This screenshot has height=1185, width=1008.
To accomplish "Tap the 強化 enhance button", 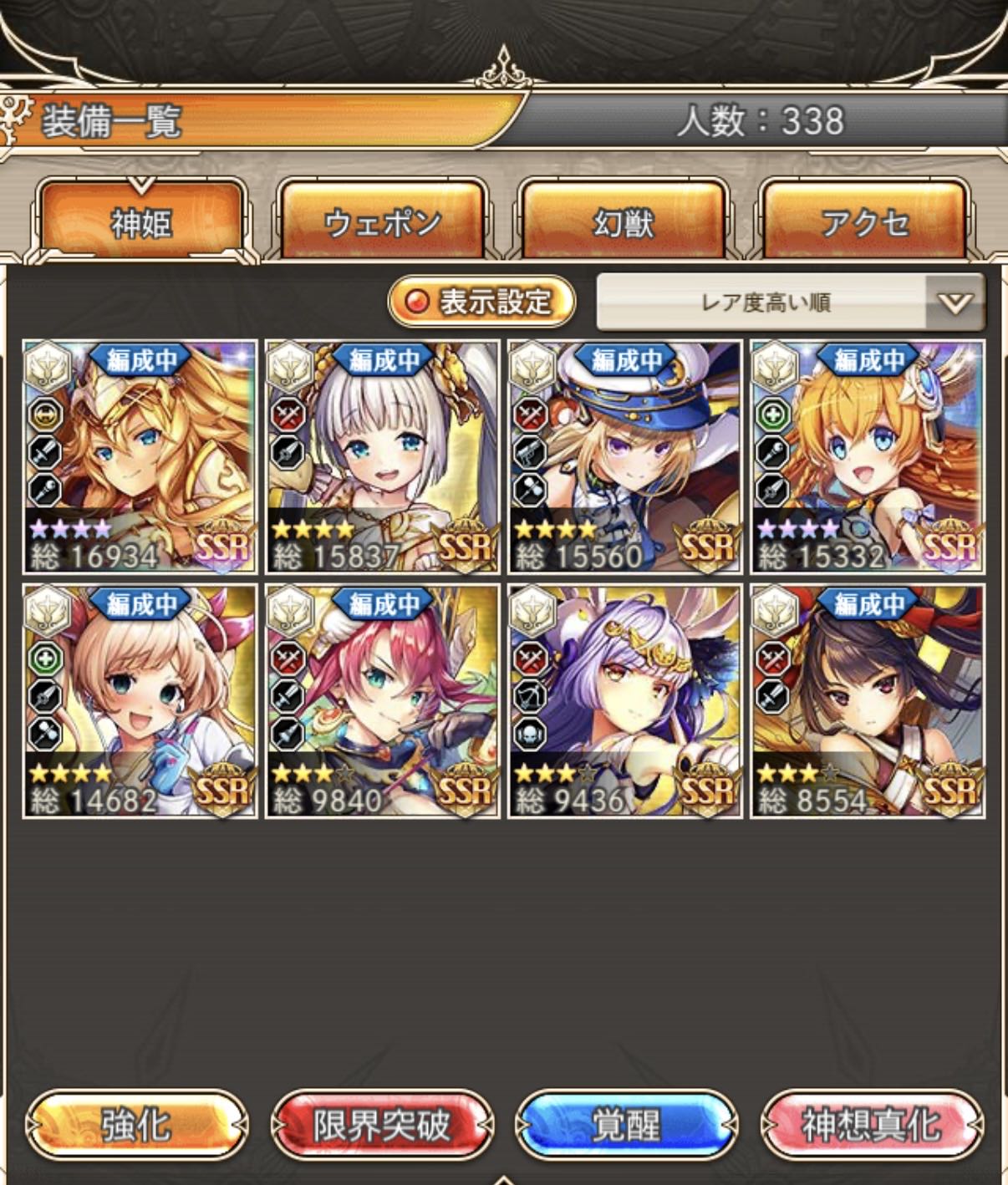I will point(136,1125).
